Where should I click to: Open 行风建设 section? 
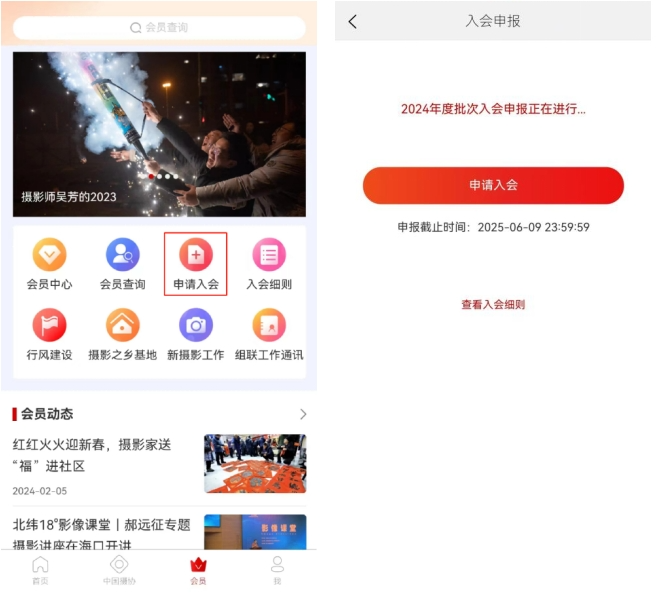coord(49,333)
